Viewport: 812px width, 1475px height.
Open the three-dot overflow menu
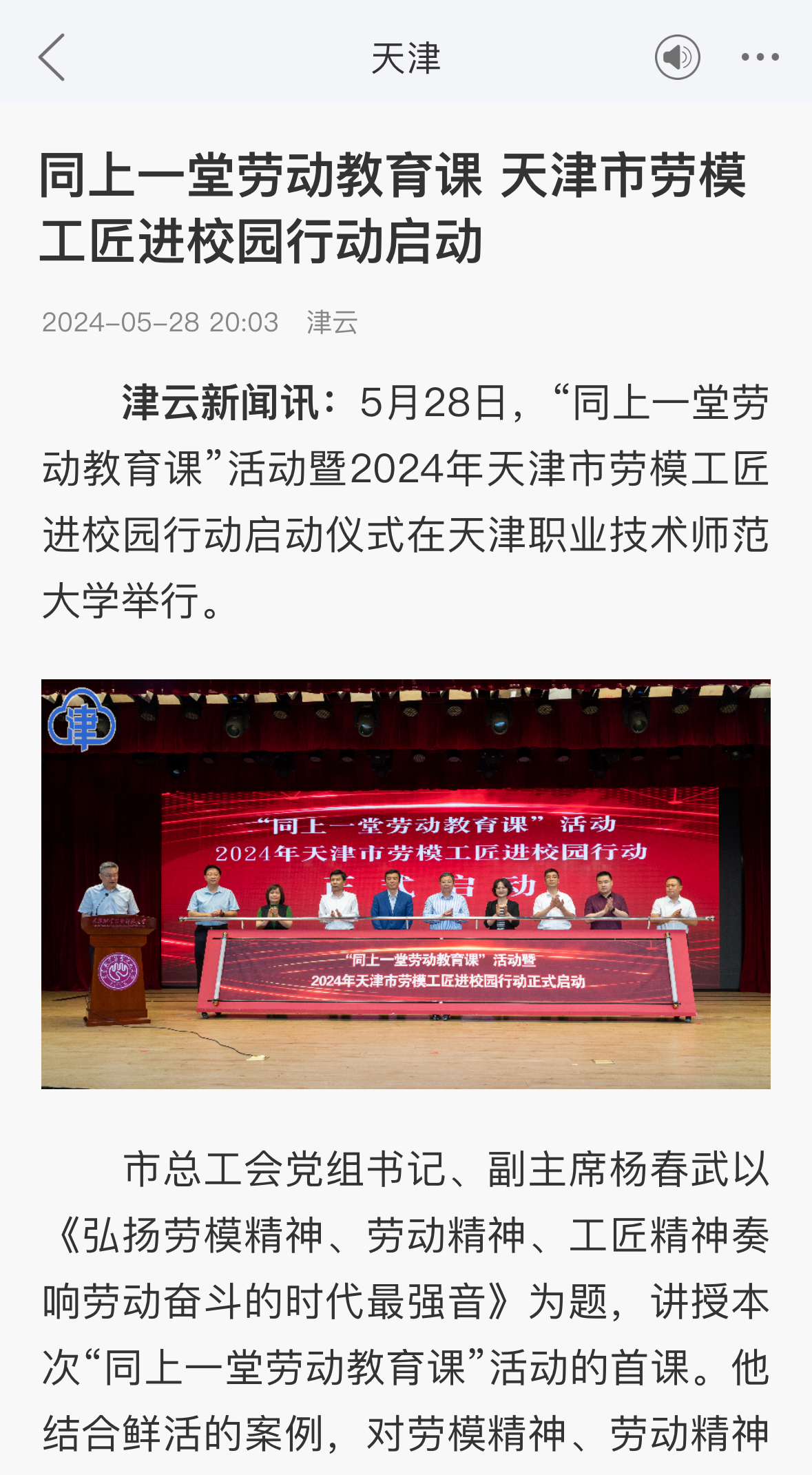[x=760, y=57]
